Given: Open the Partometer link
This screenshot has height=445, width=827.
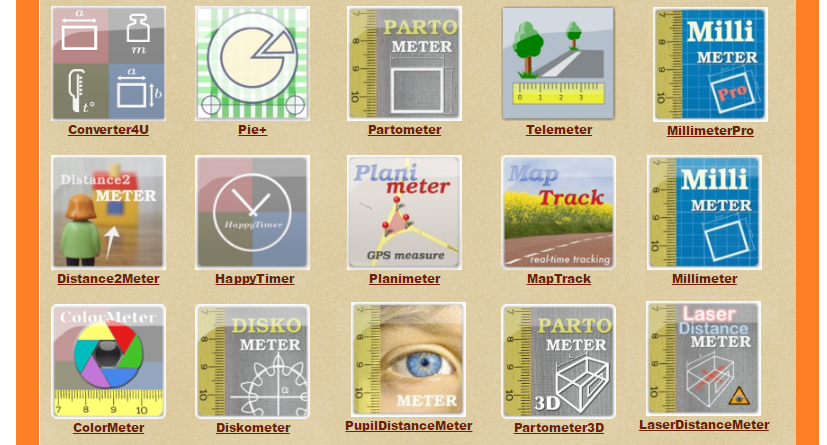Looking at the screenshot, I should (x=404, y=130).
